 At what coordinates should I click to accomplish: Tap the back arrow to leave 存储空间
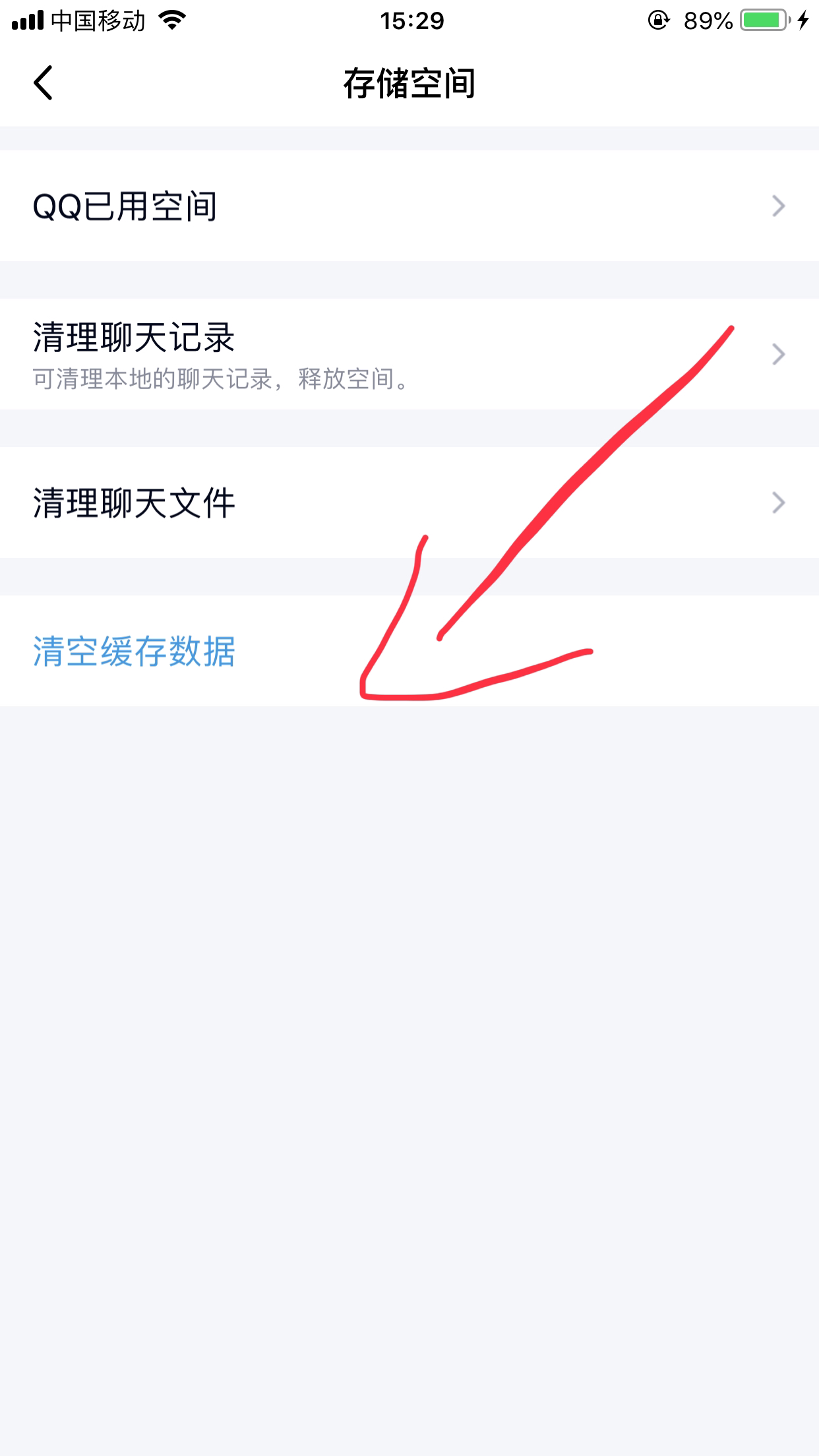(41, 82)
